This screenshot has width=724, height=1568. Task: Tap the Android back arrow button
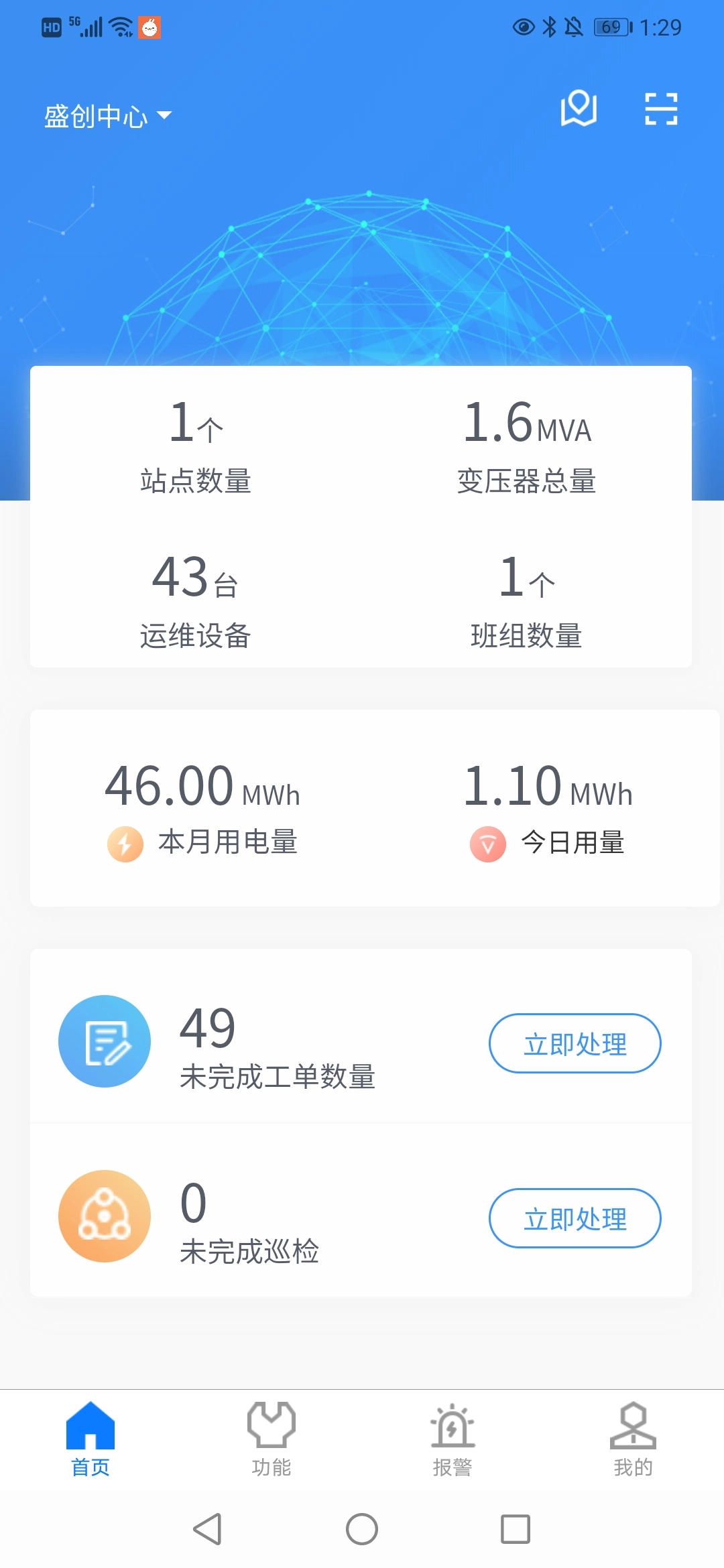tap(208, 1530)
